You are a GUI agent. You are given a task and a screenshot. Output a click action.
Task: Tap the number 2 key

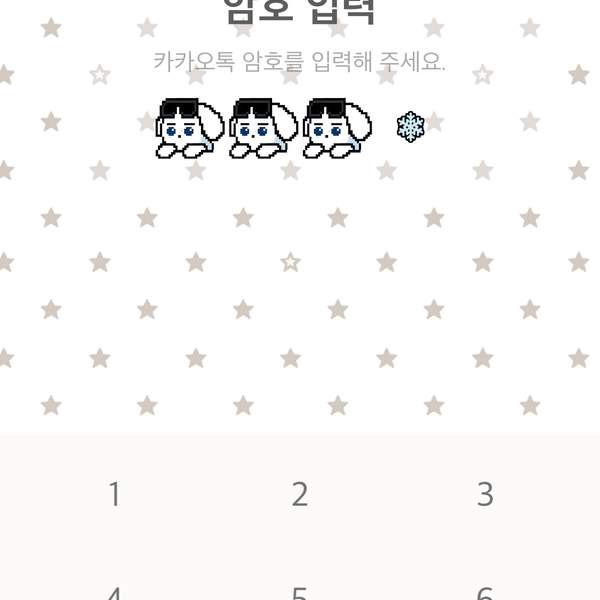click(x=299, y=494)
